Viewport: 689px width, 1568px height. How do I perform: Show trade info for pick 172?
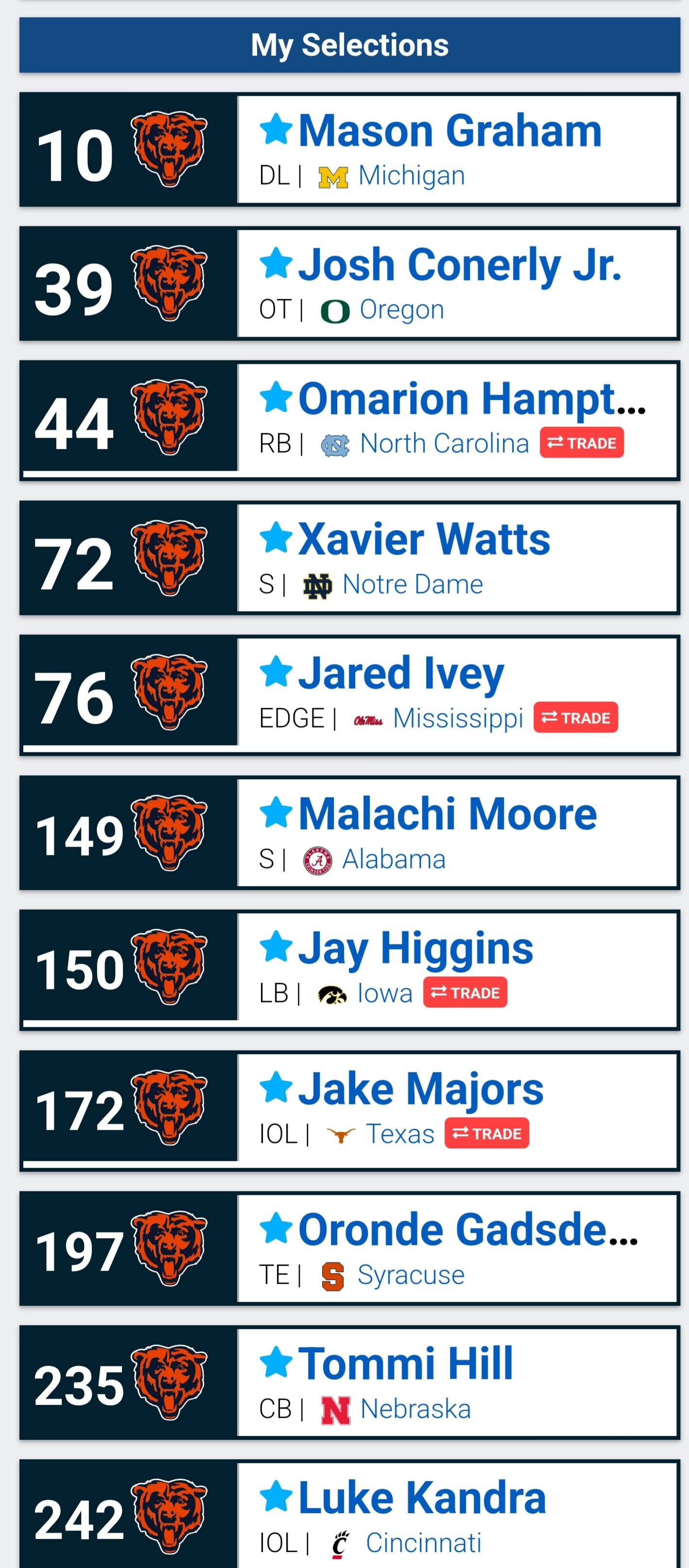[487, 1133]
